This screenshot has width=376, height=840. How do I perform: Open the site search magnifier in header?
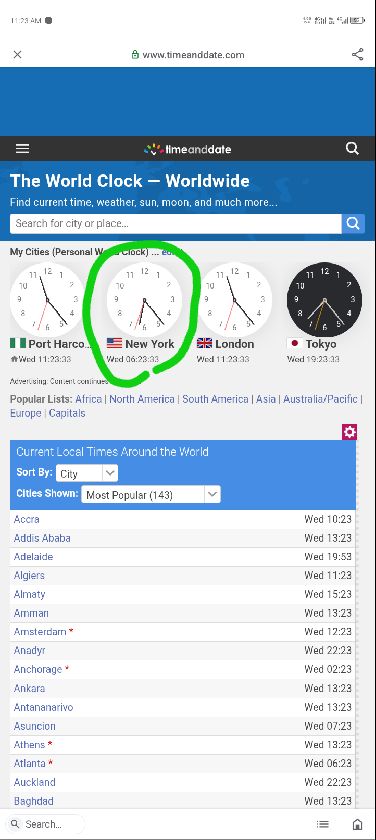pos(352,149)
